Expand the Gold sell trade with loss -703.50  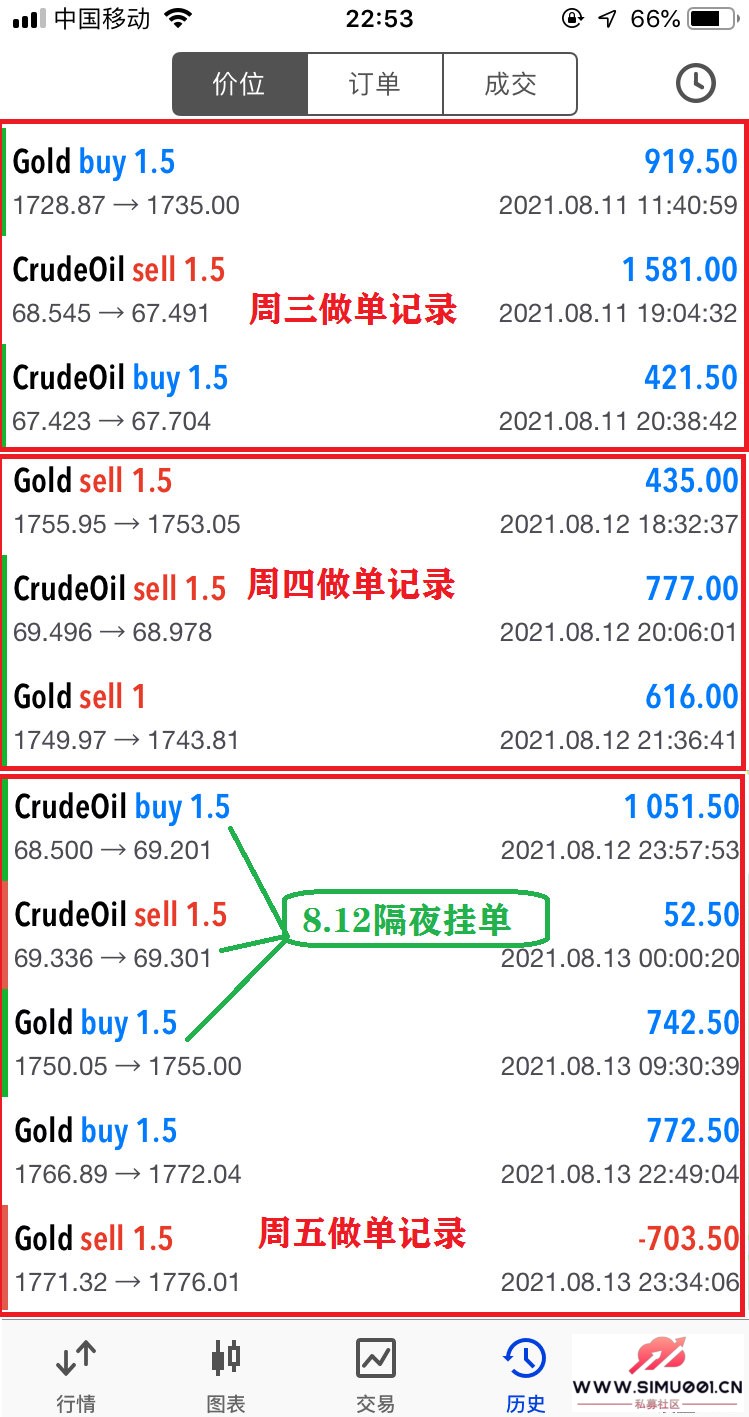[x=375, y=1259]
